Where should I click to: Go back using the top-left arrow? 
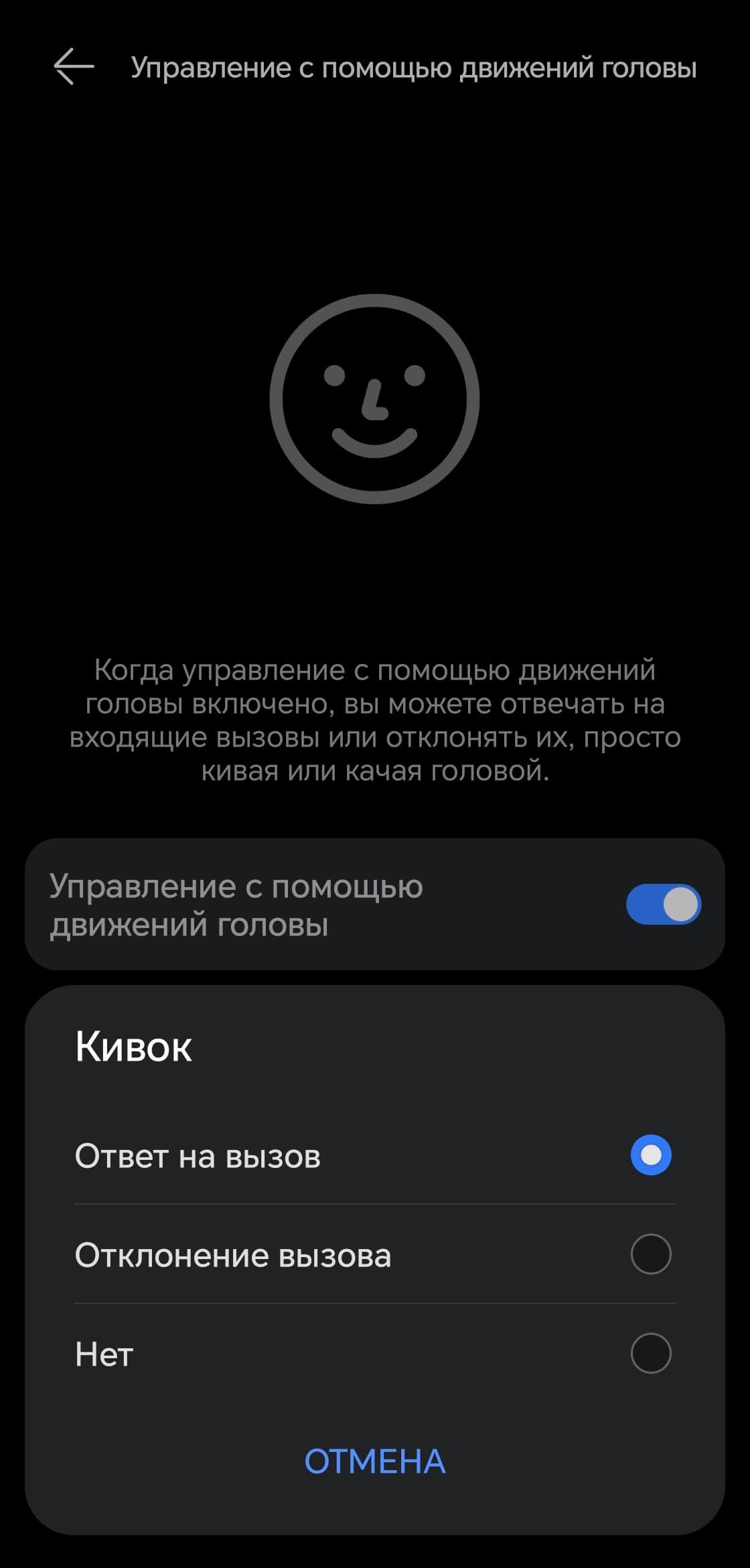pos(74,67)
